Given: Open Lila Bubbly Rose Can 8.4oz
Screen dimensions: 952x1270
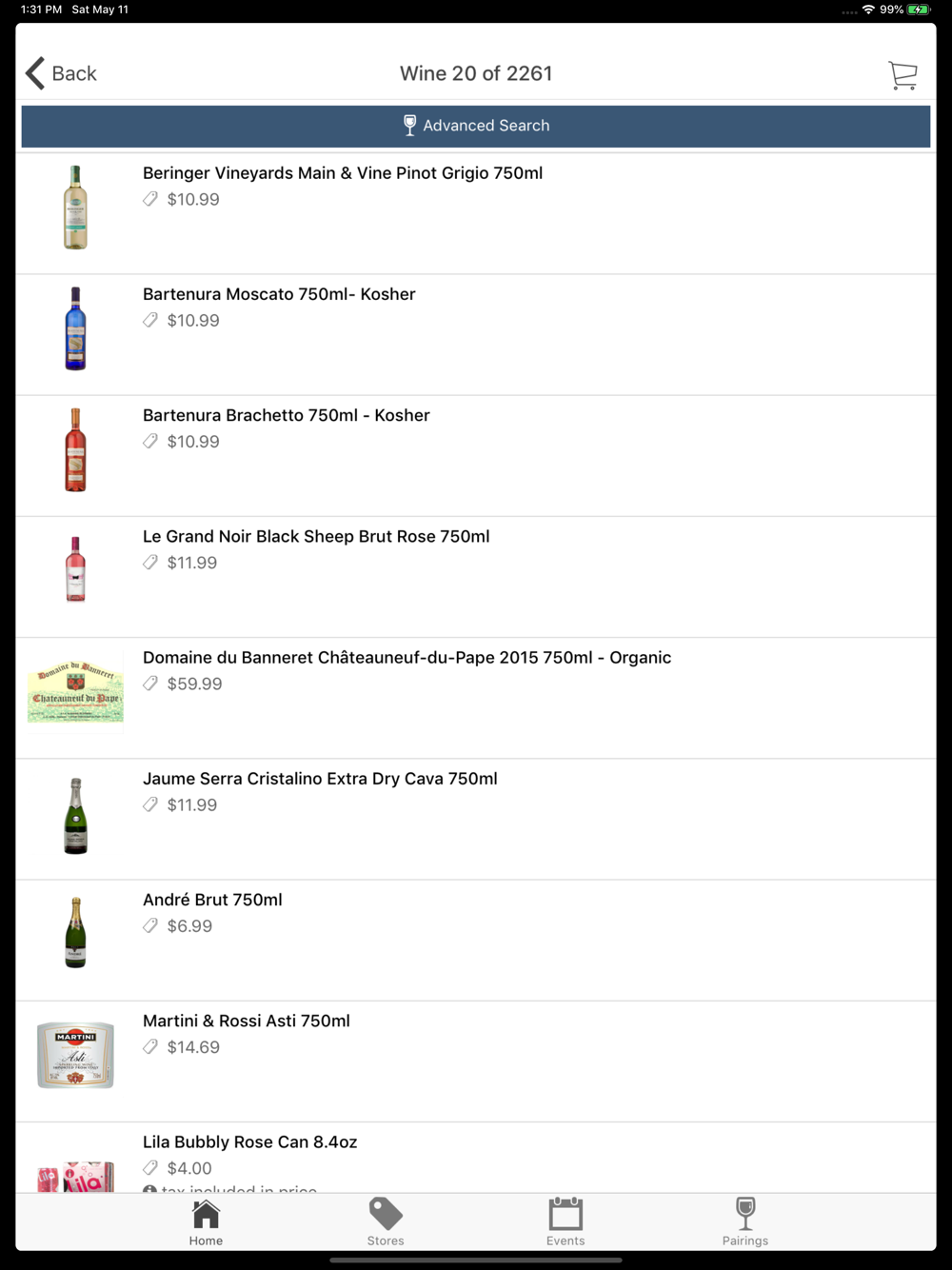Looking at the screenshot, I should point(249,1141).
